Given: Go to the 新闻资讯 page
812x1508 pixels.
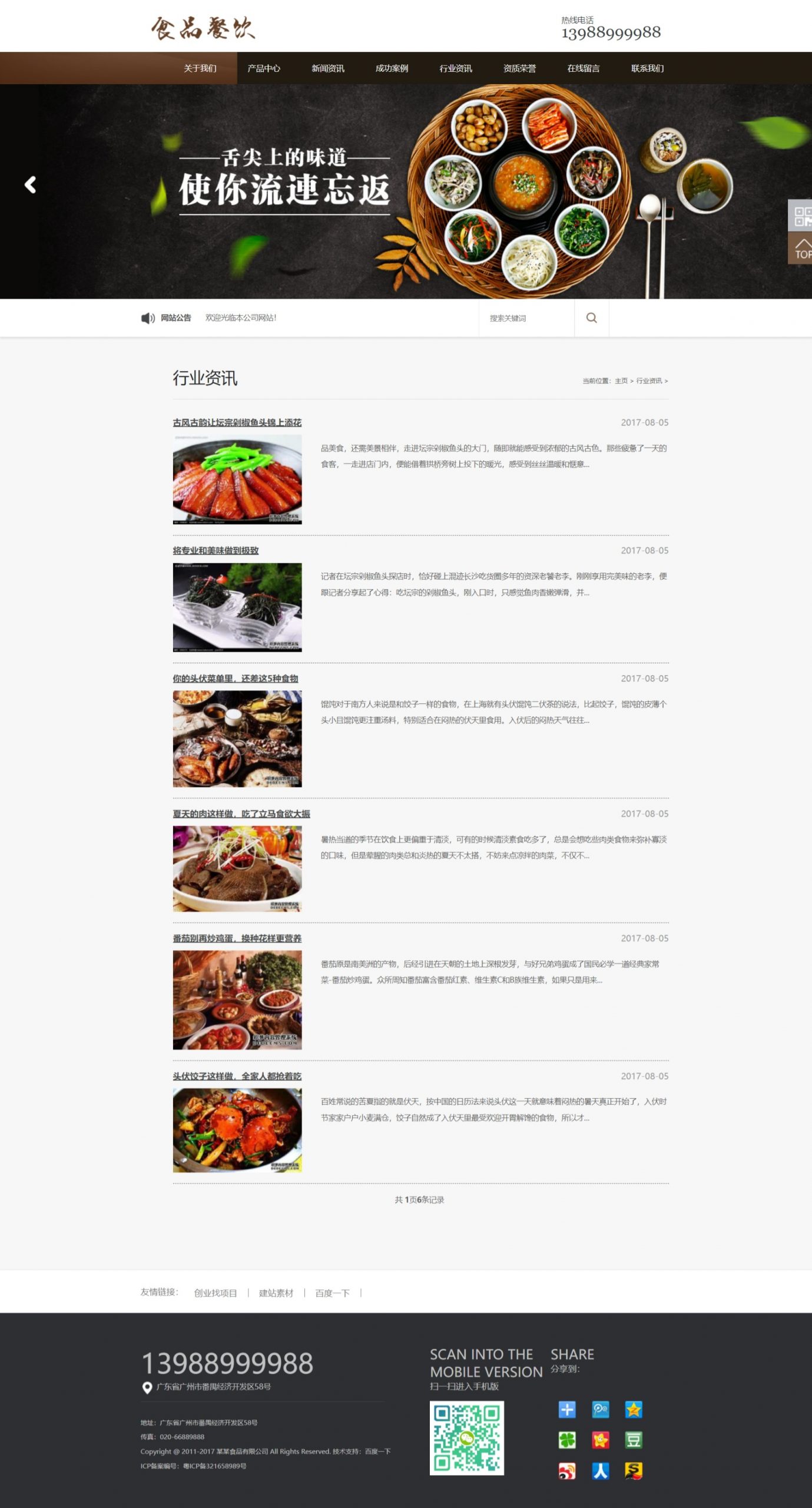Looking at the screenshot, I should 328,68.
